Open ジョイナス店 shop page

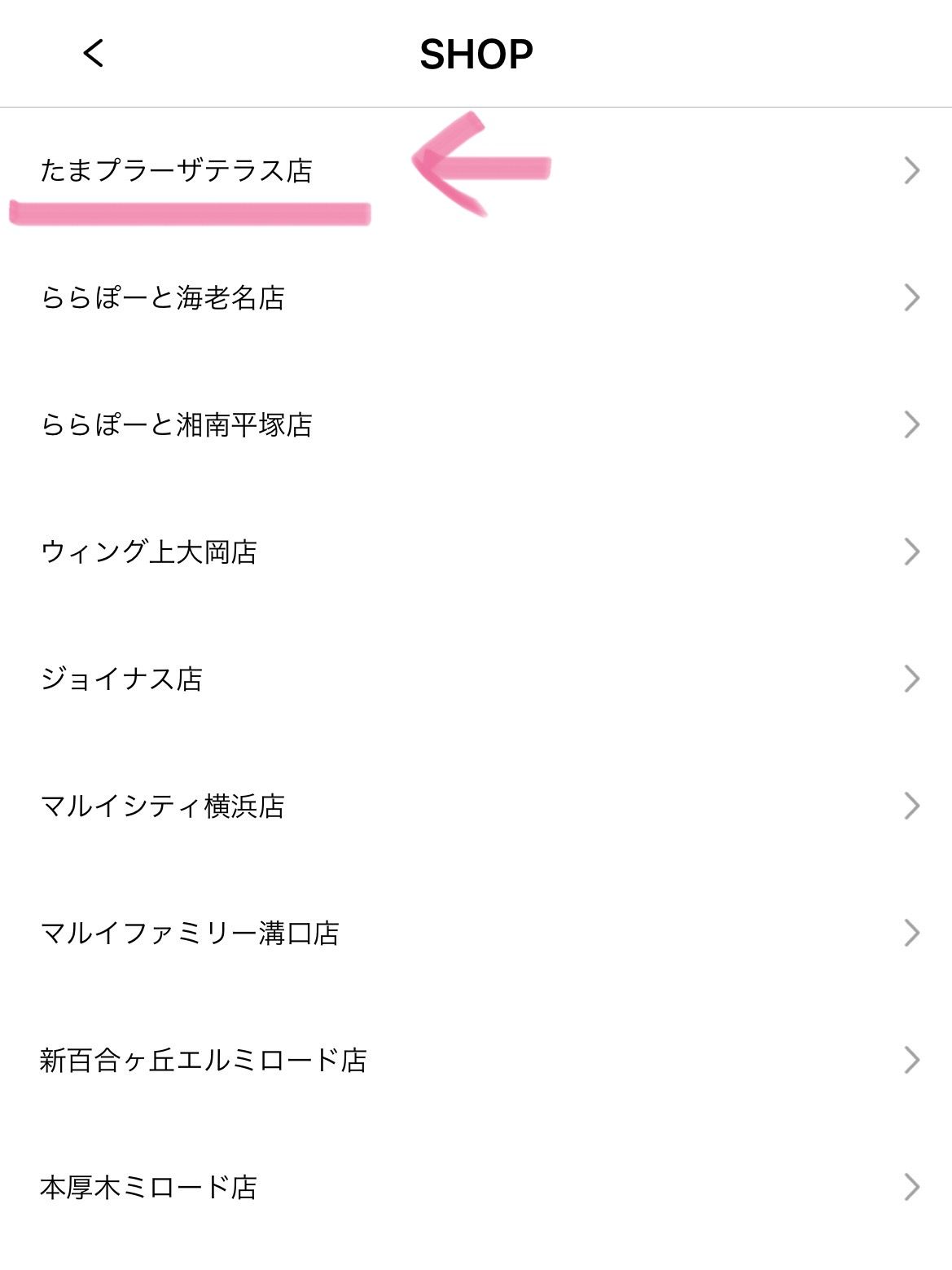pos(122,679)
